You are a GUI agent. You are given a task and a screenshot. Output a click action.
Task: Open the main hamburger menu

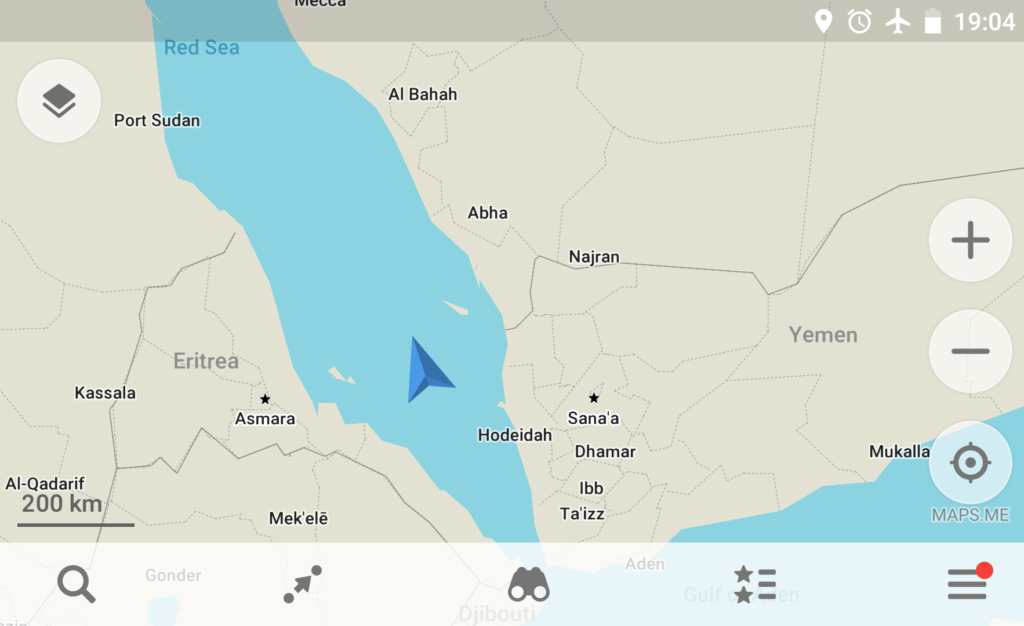[968, 584]
